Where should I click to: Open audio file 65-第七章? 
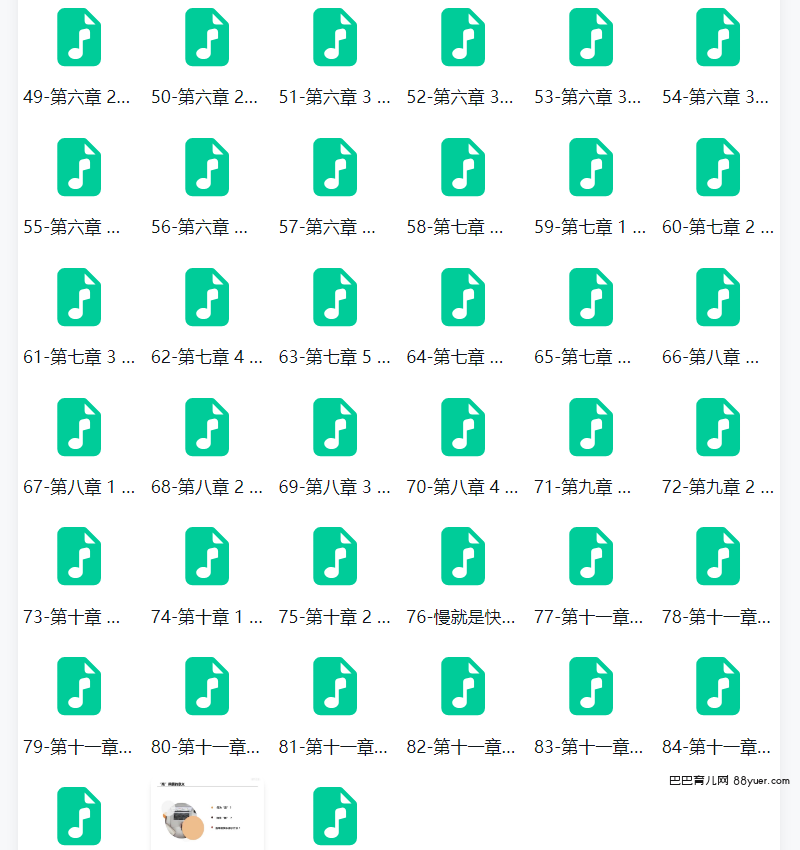[591, 297]
